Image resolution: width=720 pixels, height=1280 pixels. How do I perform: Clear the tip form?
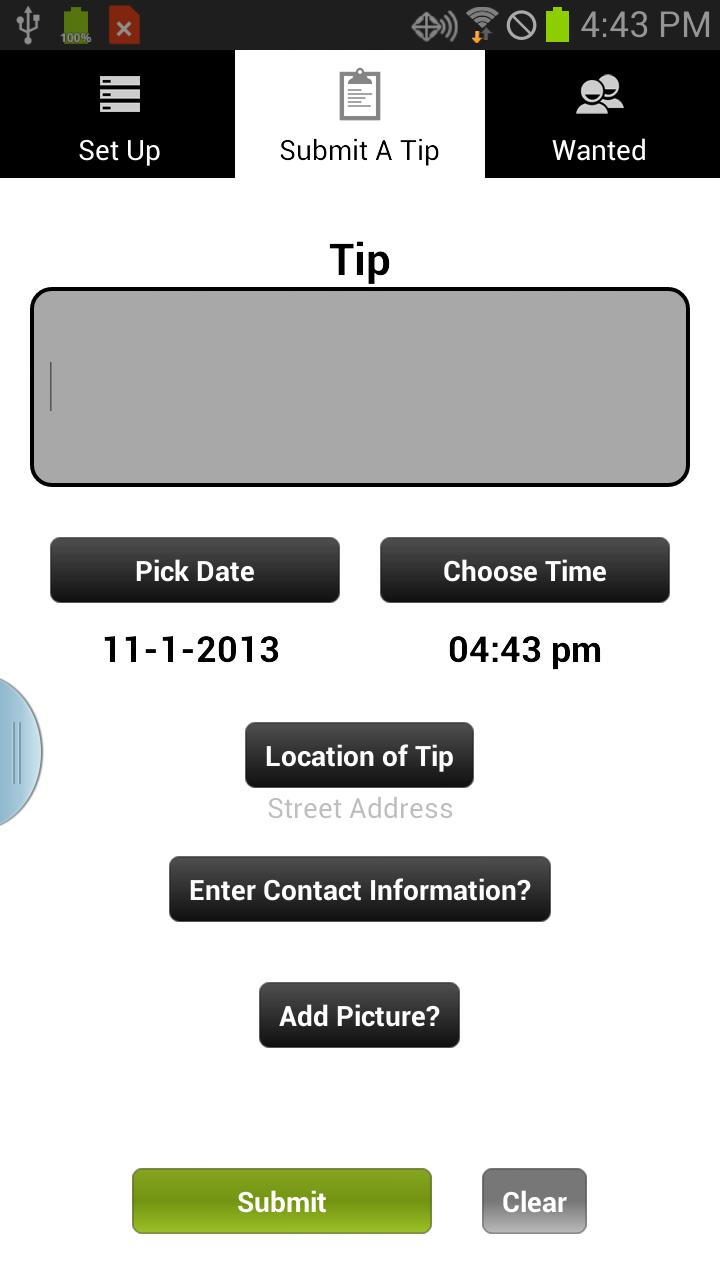[x=534, y=1201]
